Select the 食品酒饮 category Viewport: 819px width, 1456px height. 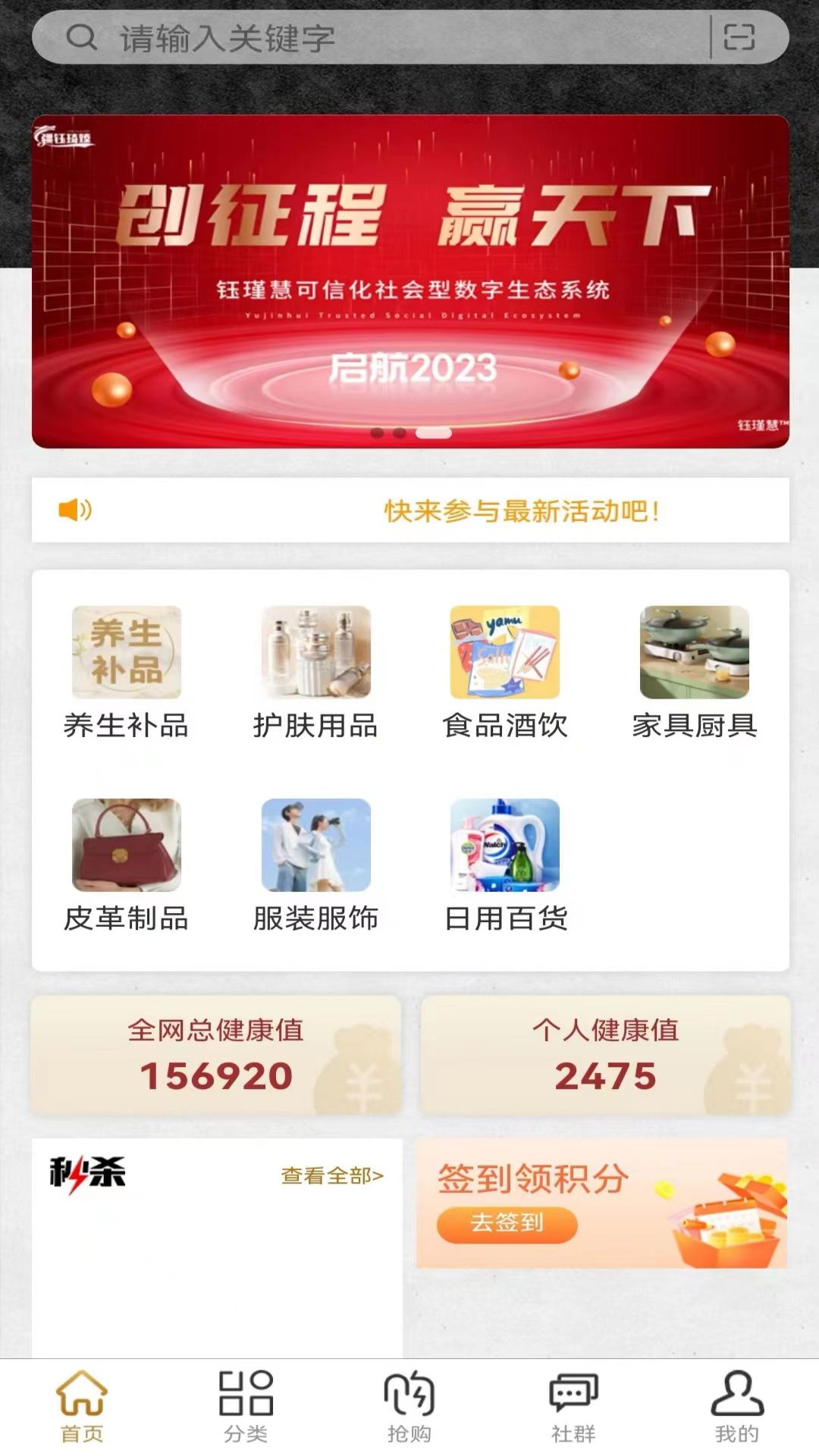505,671
